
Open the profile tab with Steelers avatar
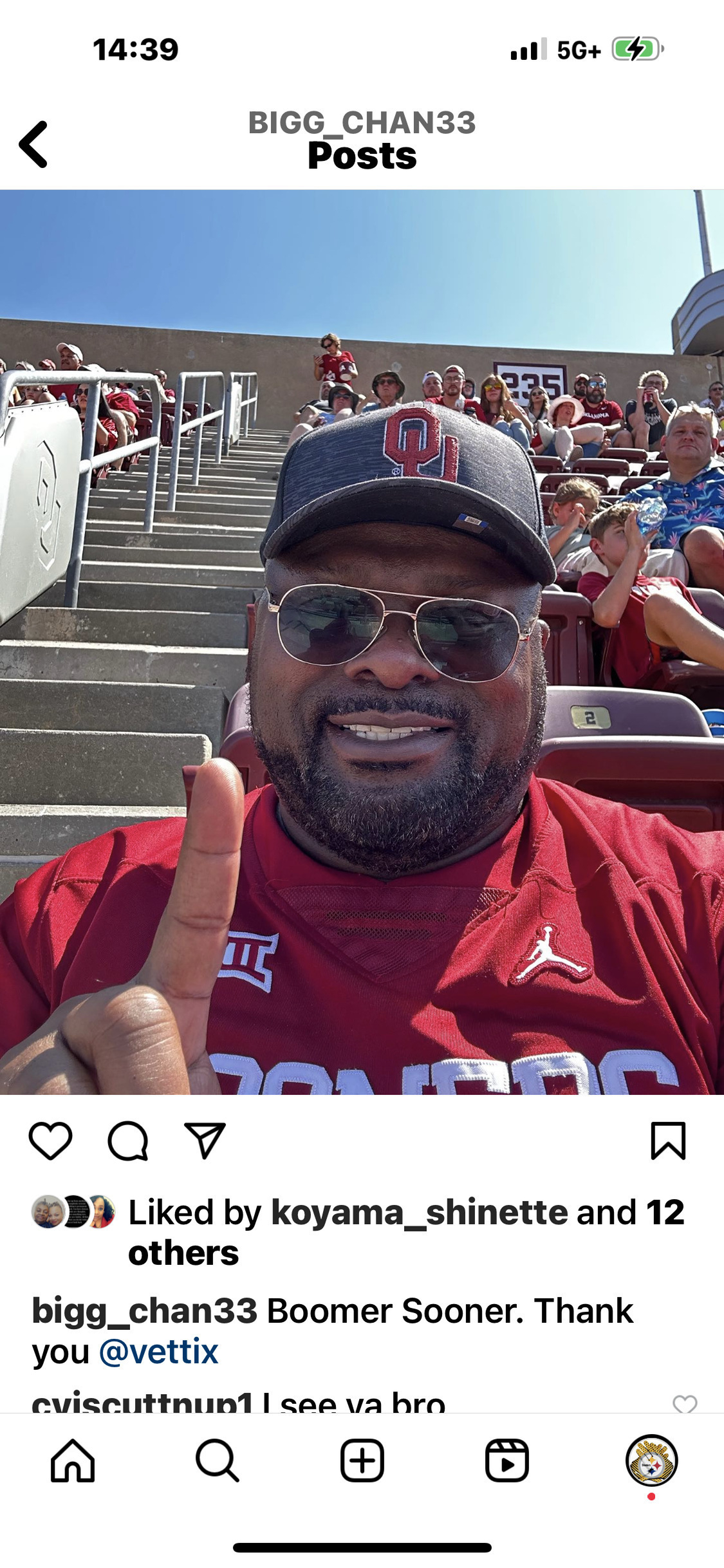click(x=651, y=1460)
